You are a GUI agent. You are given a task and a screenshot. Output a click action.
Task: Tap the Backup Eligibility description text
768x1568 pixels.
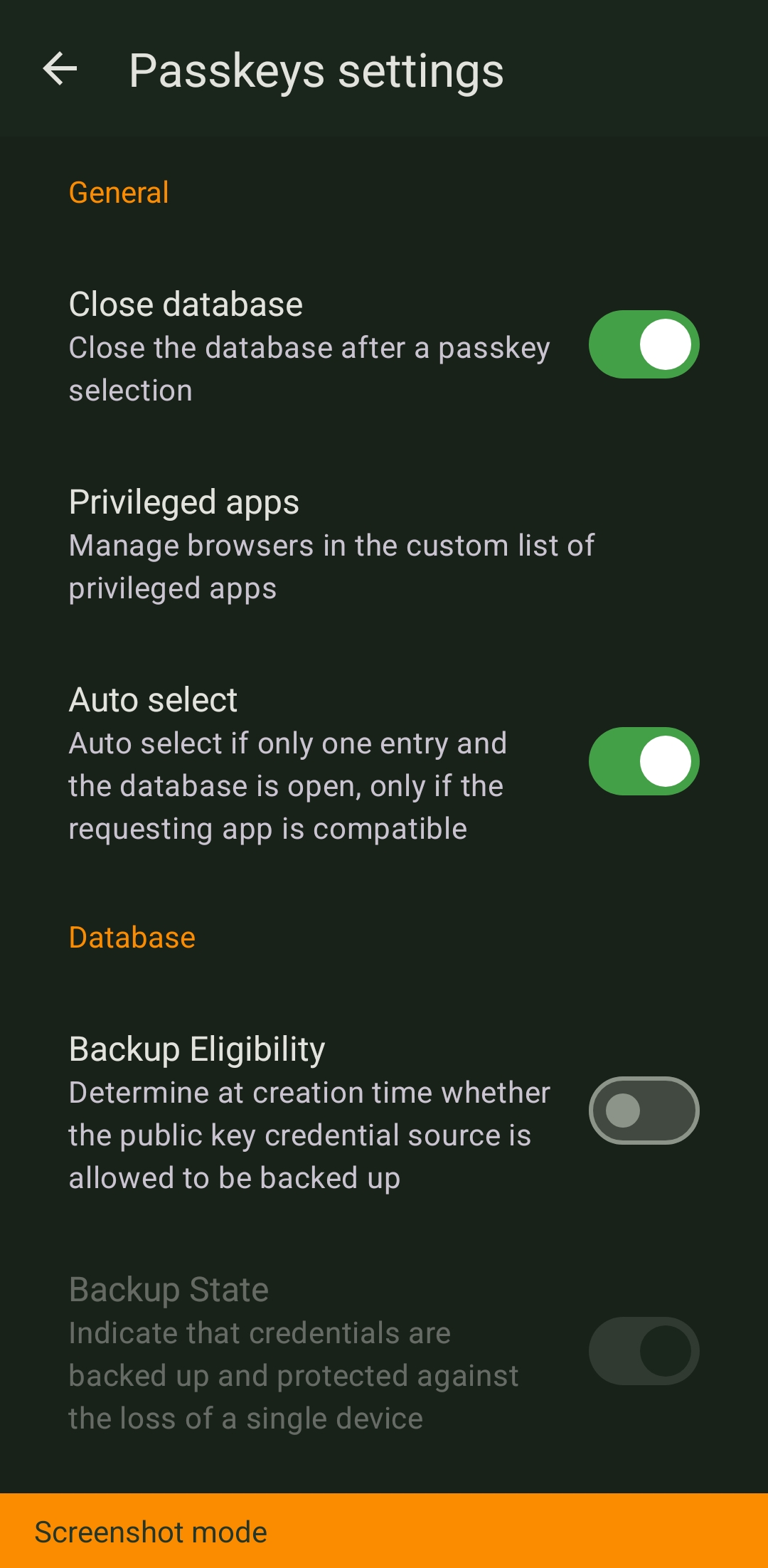point(309,1135)
